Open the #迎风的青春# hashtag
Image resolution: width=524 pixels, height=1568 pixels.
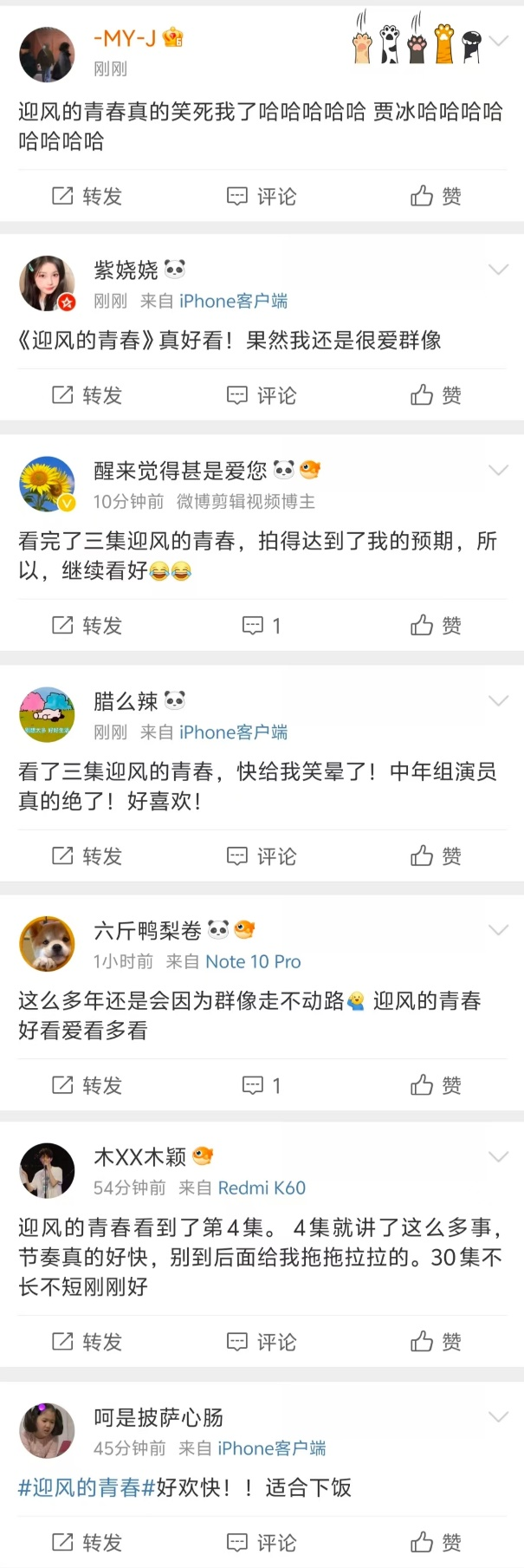tap(87, 1487)
